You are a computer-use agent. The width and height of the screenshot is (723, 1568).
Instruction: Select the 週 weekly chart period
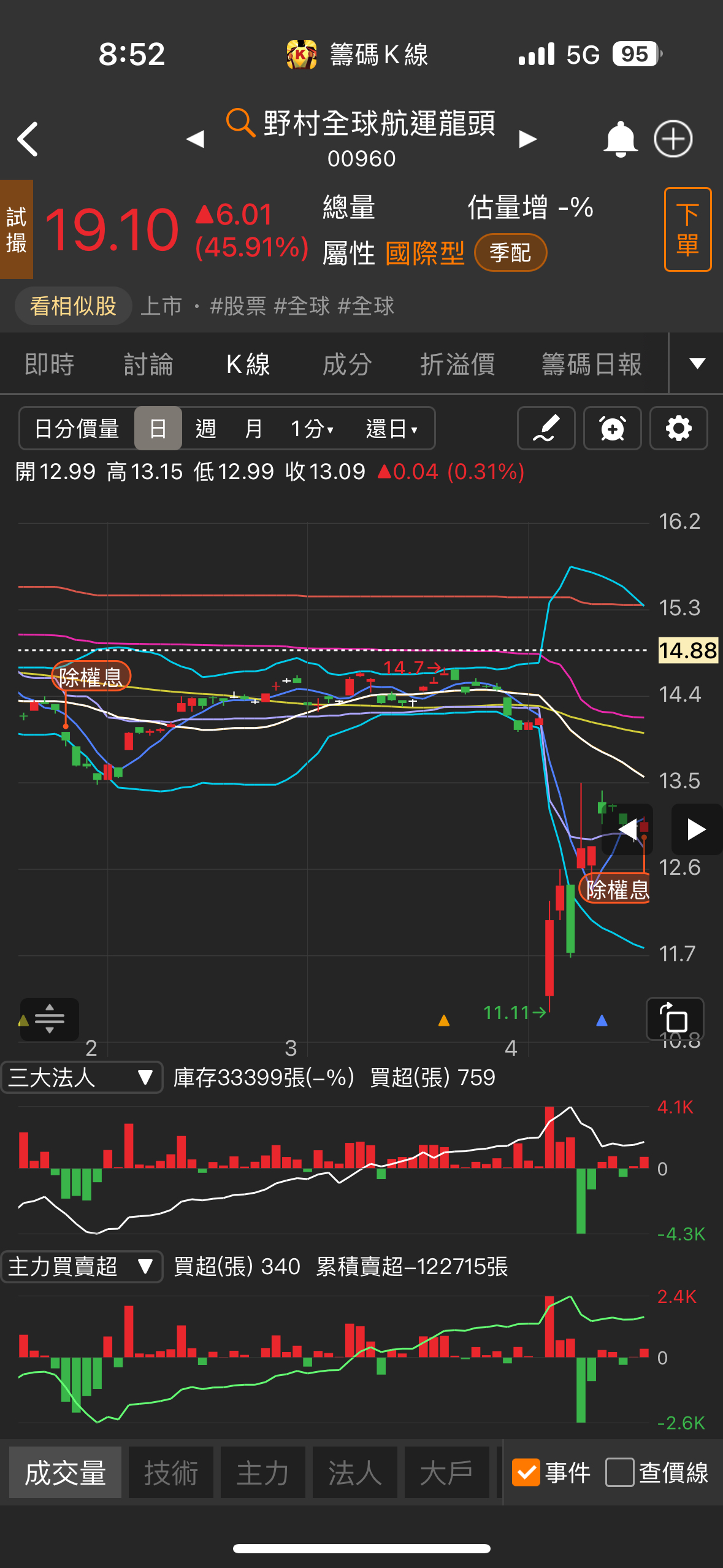coord(205,428)
